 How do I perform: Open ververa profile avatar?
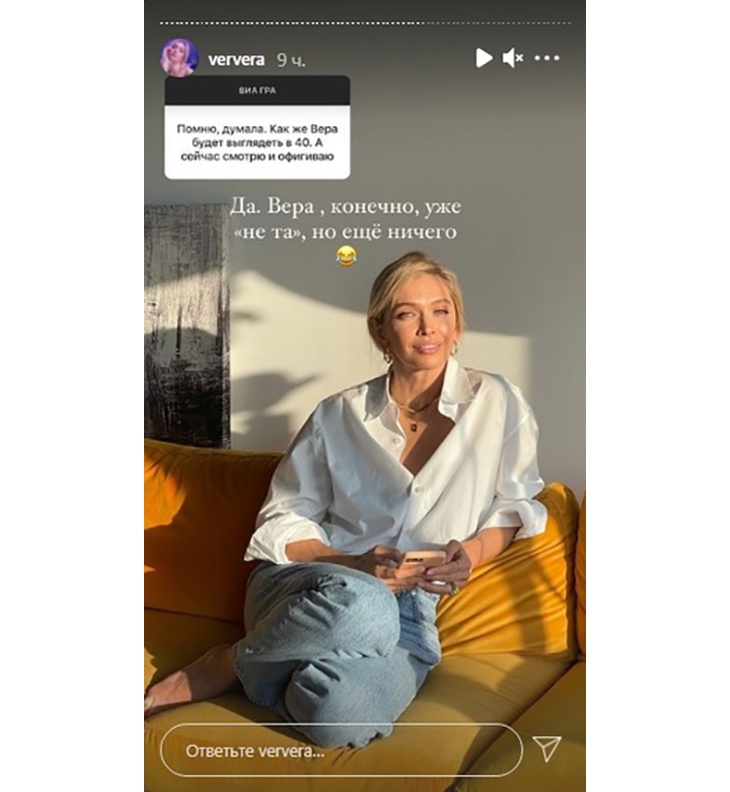click(x=179, y=58)
